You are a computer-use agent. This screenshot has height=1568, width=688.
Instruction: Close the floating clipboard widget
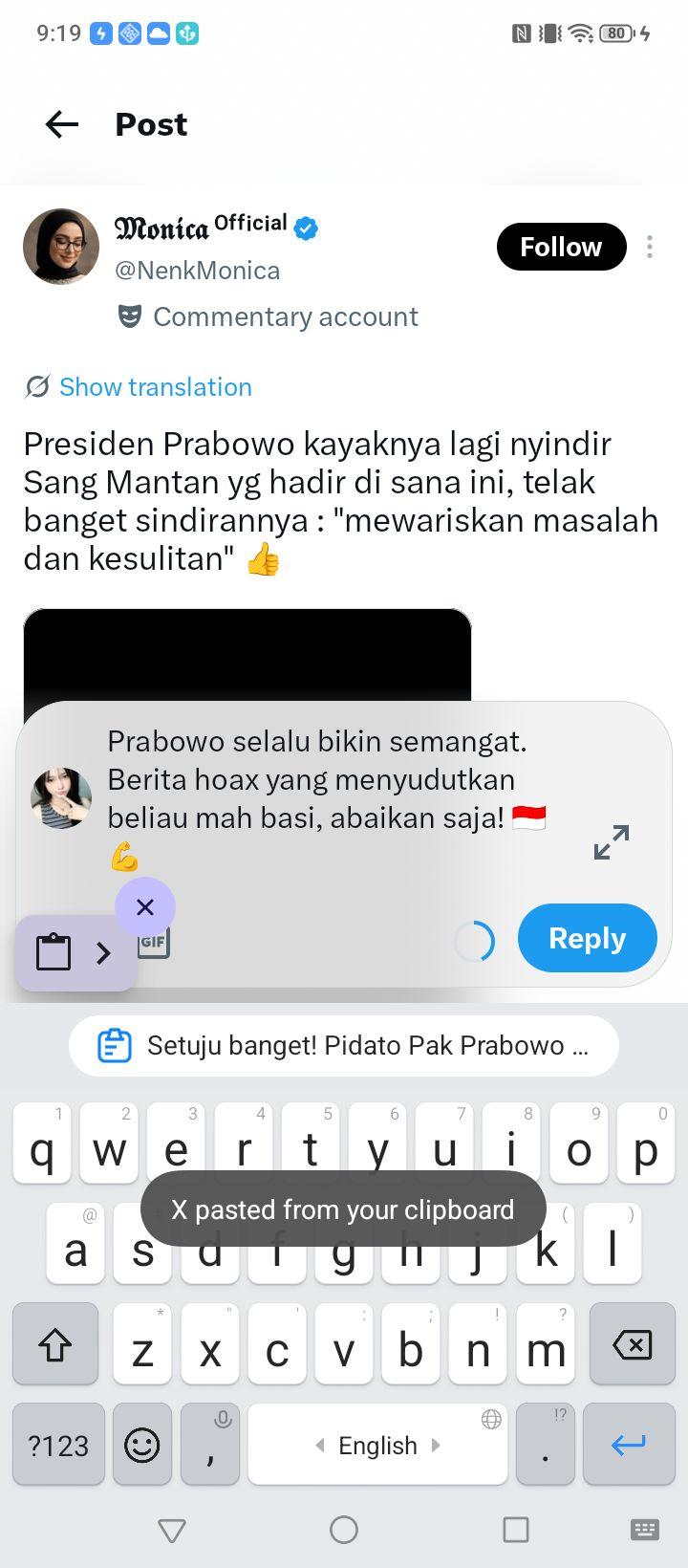tap(145, 906)
